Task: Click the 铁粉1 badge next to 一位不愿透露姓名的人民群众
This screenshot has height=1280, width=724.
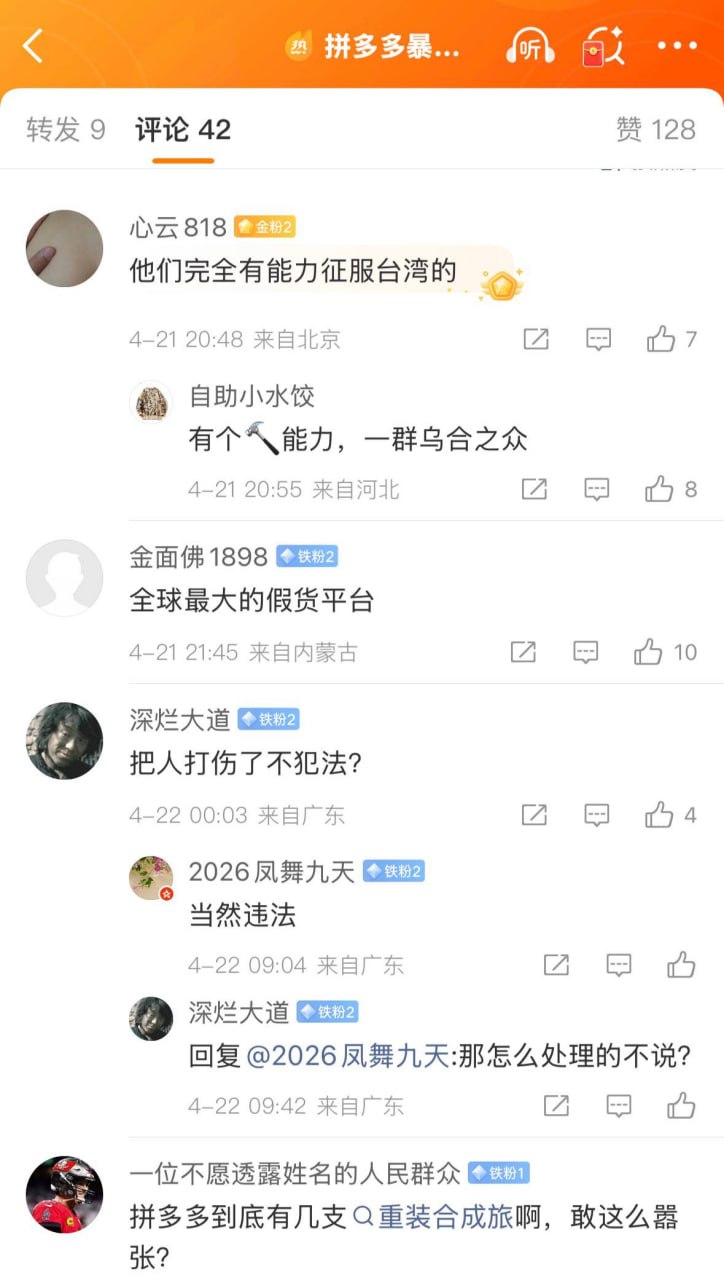Action: 500,1174
